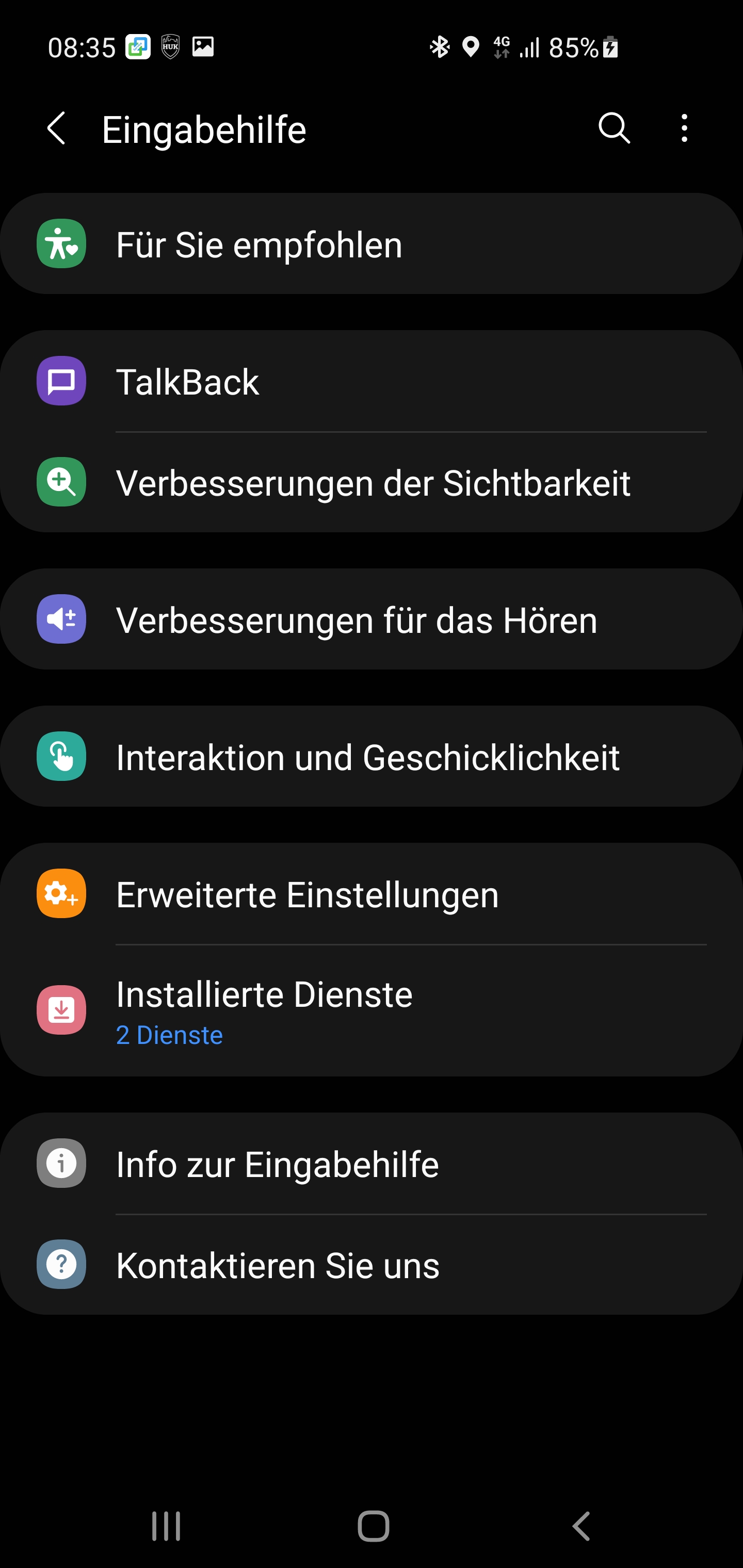
Task: Go to the home screen
Action: (x=374, y=1526)
